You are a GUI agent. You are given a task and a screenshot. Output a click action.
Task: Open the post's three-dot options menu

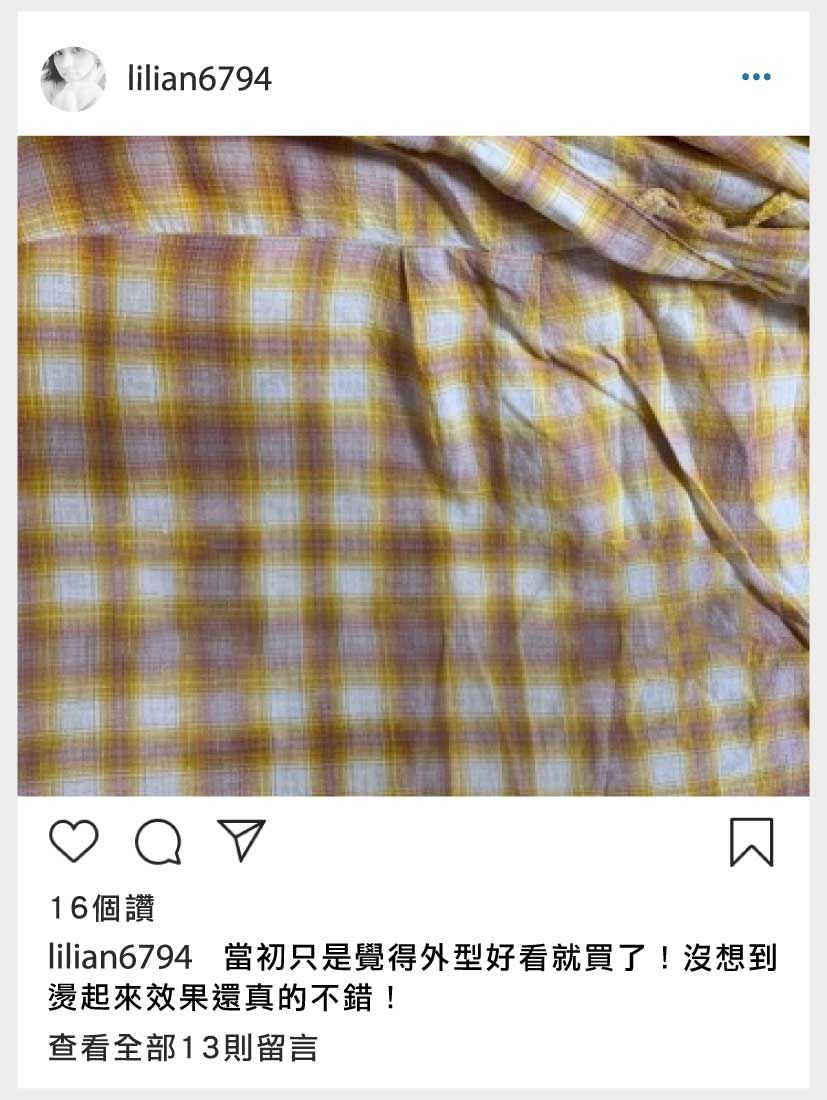click(755, 78)
